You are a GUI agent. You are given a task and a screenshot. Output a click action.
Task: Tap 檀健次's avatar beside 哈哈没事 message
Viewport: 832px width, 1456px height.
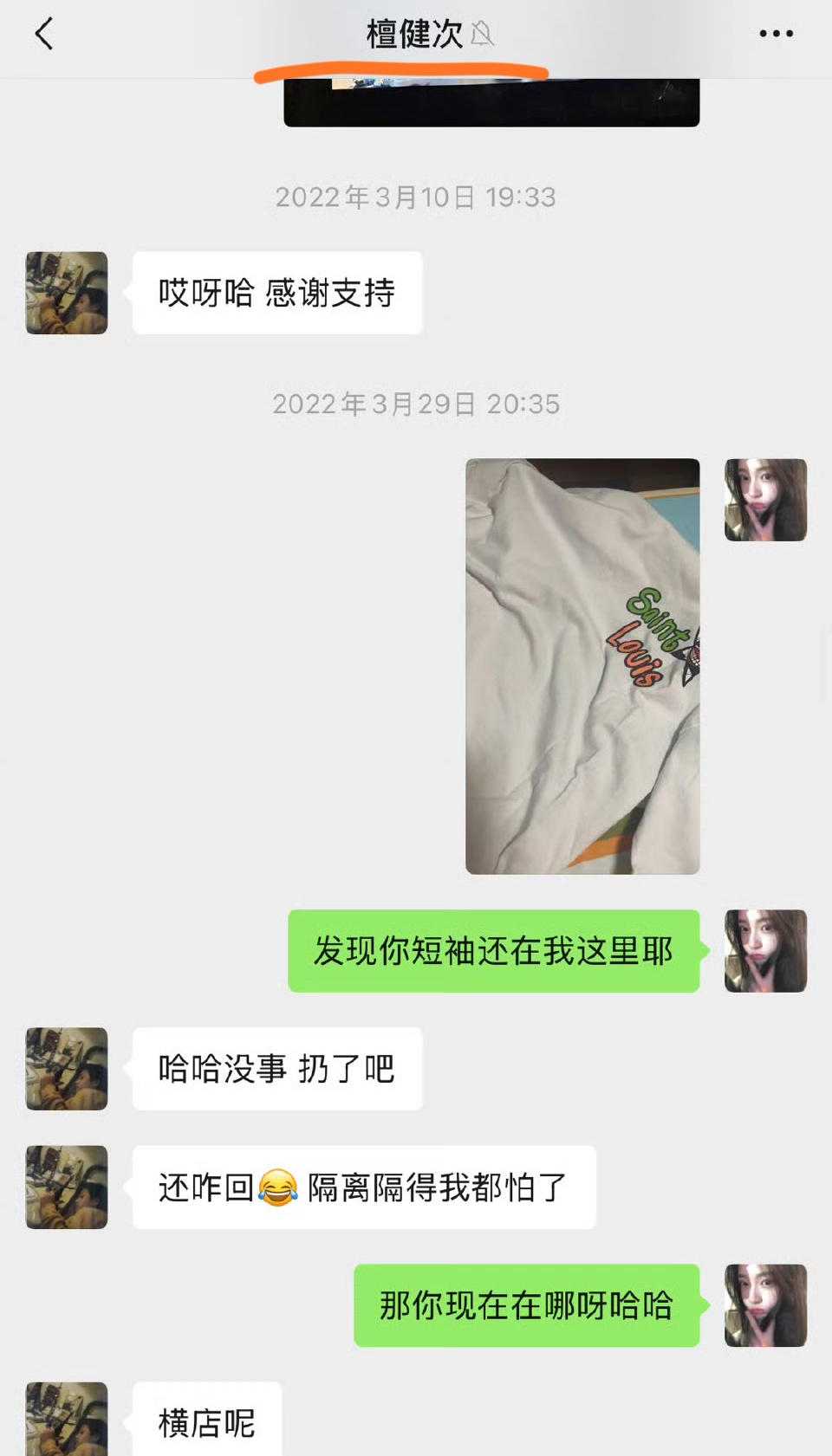pos(66,1069)
